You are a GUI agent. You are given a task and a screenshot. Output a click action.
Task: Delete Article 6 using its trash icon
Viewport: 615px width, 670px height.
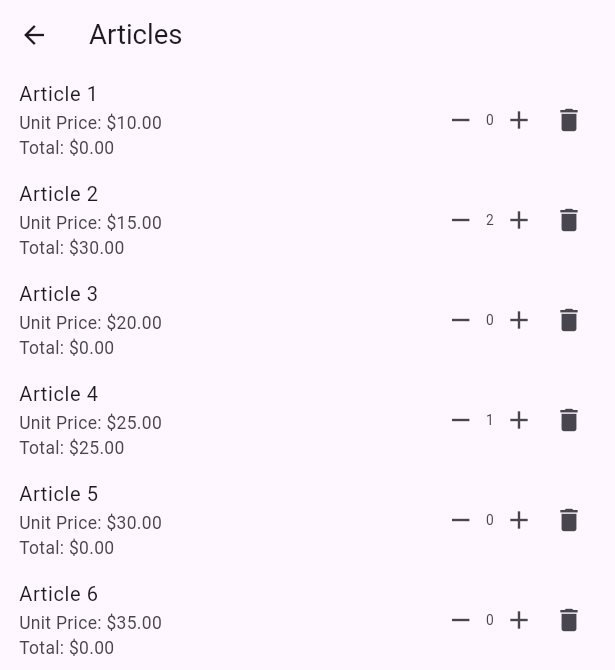(569, 620)
